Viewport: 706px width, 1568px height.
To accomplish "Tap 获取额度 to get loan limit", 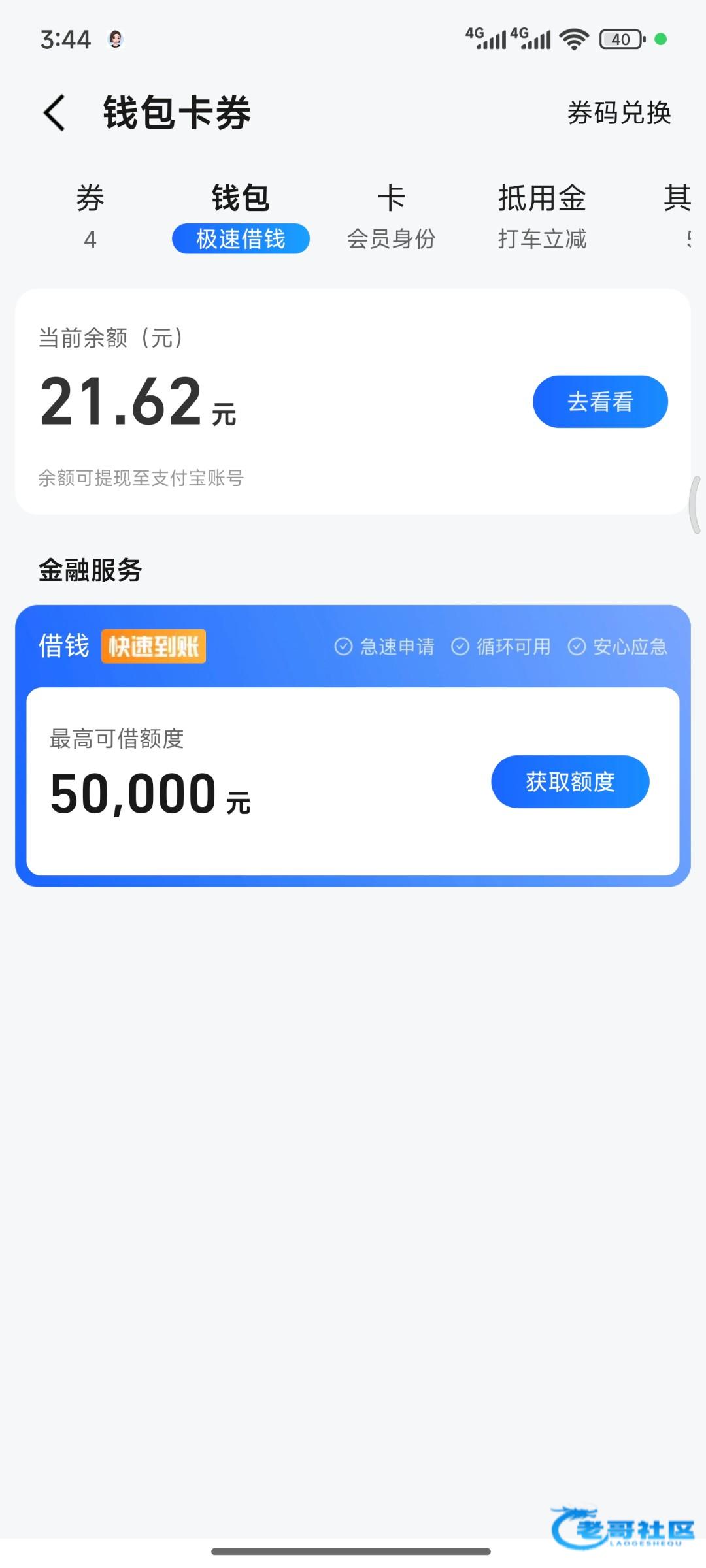I will 570,781.
